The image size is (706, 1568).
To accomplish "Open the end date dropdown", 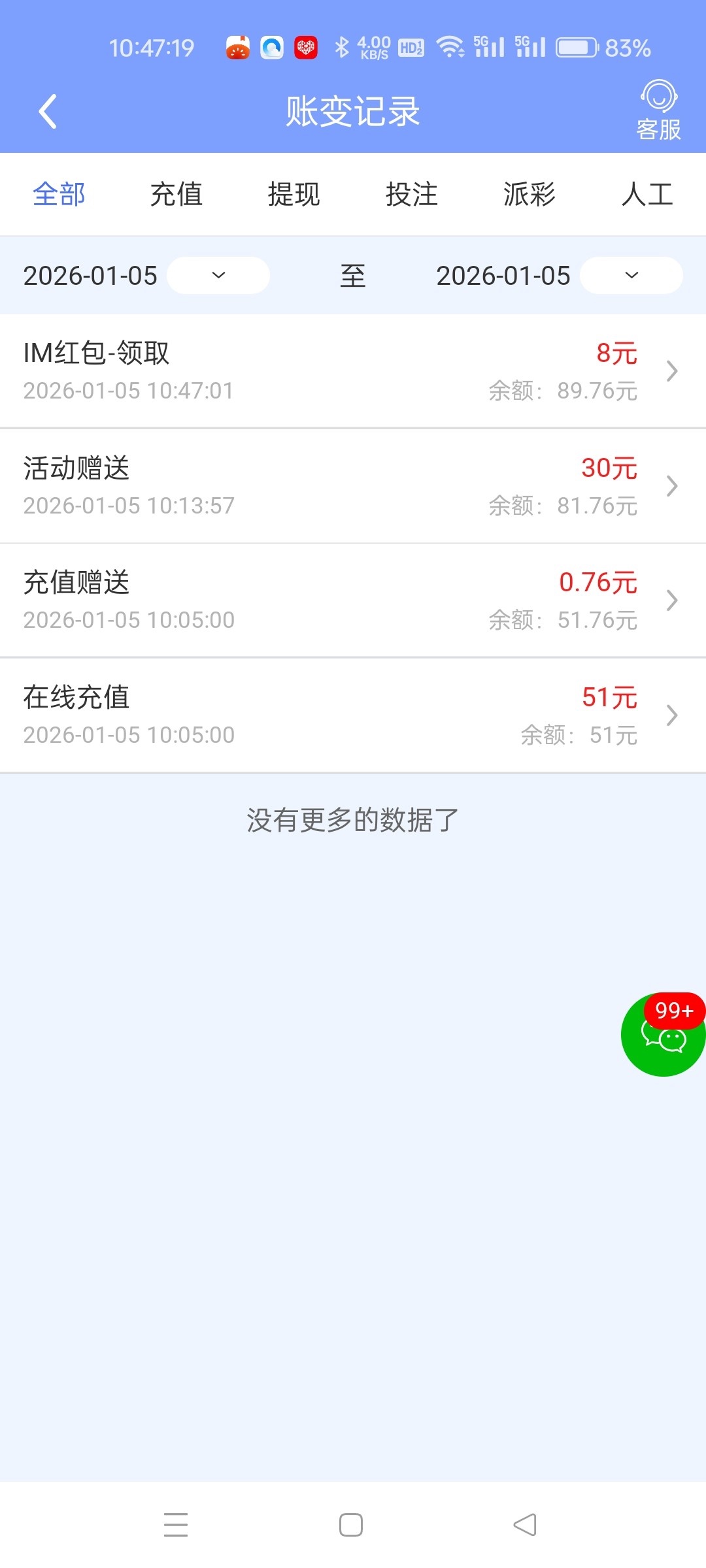I will [631, 276].
